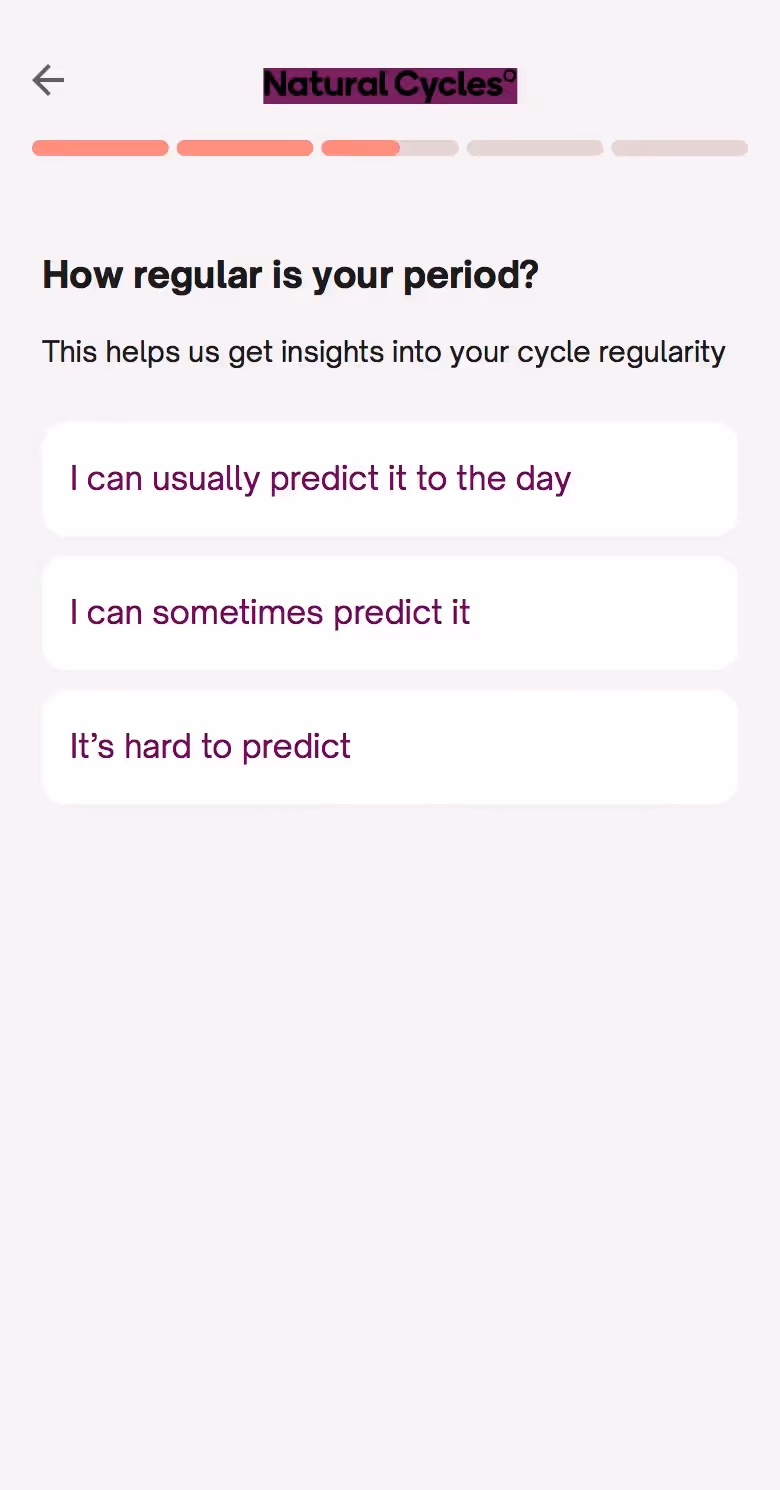Choose "I can sometimes predict it"
Viewport: 780px width, 1490px height.
click(390, 613)
